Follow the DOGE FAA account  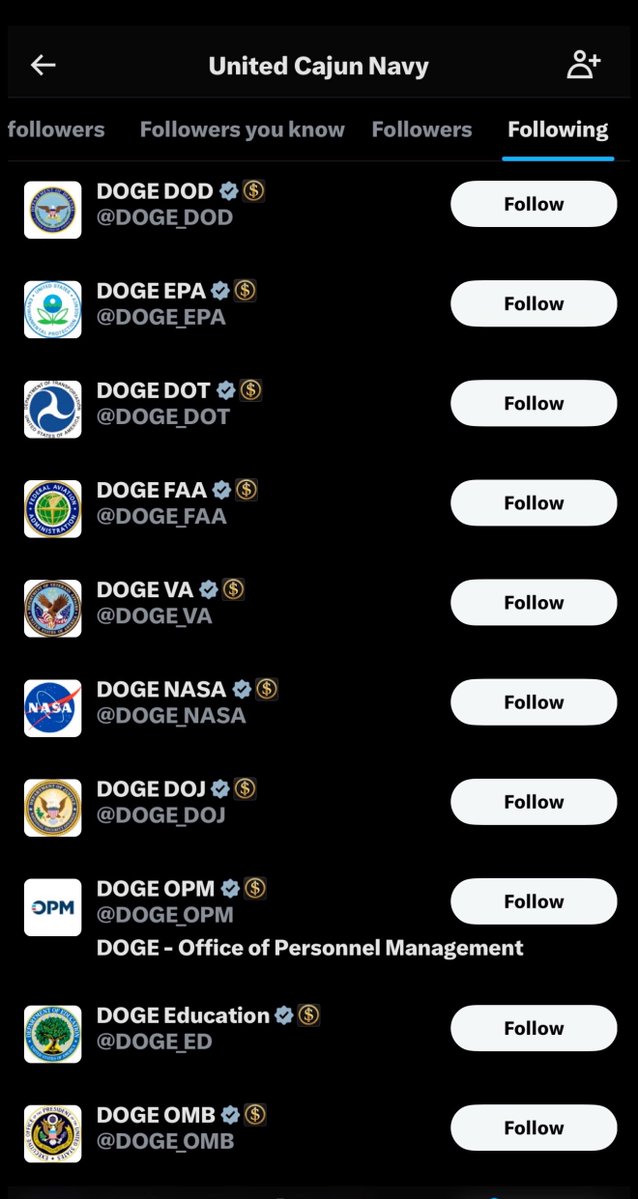click(x=533, y=503)
